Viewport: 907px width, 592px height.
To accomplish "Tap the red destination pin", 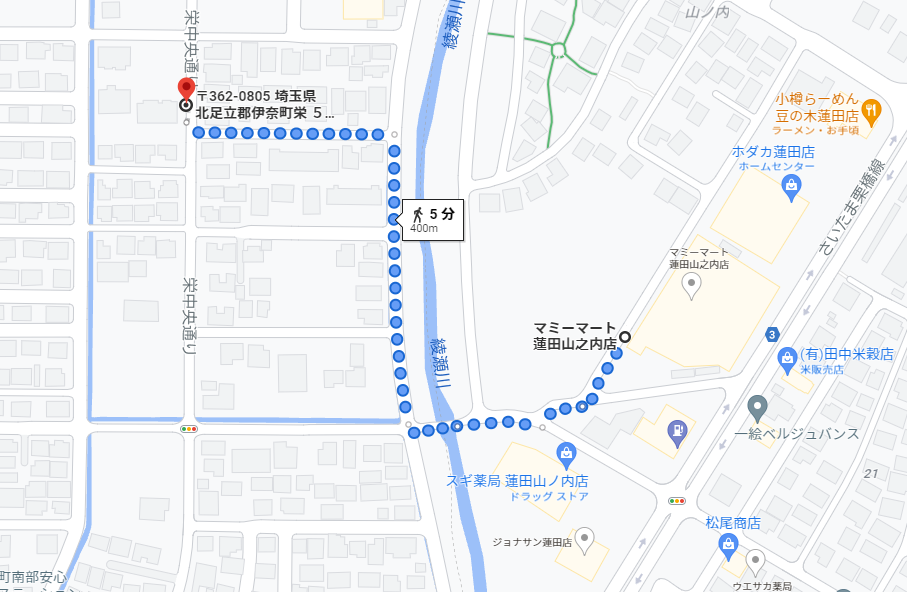I will (186, 89).
